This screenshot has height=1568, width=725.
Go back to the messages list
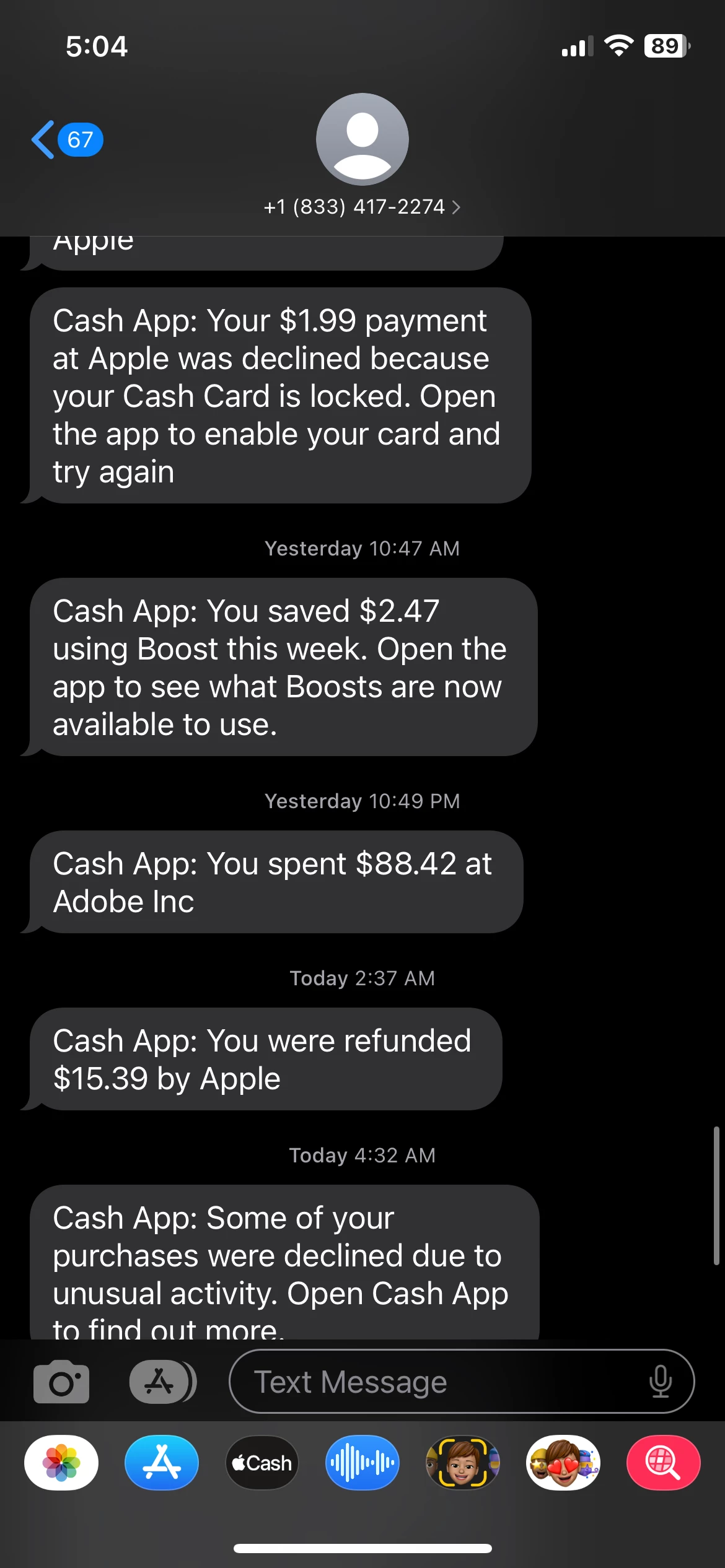(65, 140)
